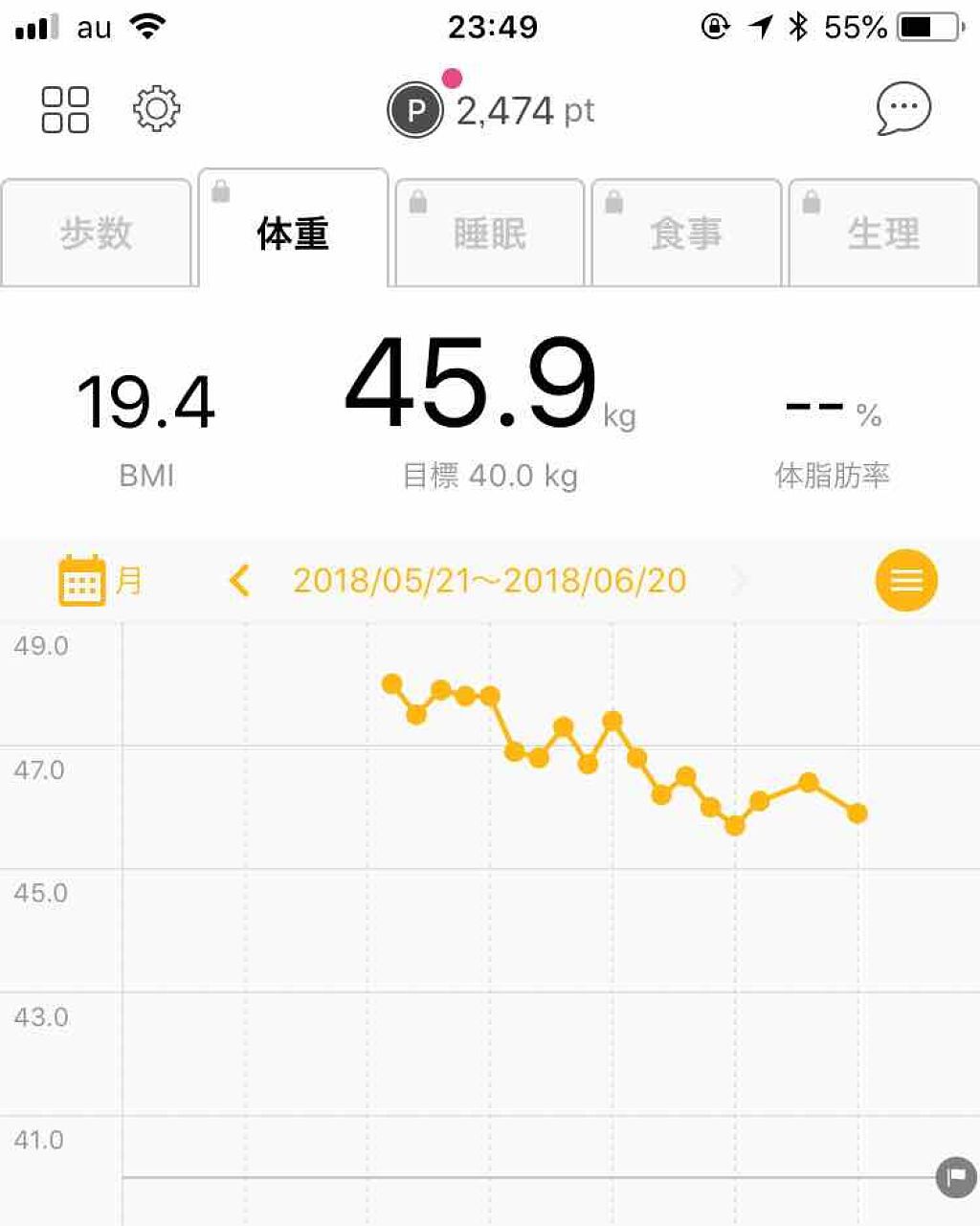Tap the 45.9 kg weight value
980x1226 pixels.
472,385
